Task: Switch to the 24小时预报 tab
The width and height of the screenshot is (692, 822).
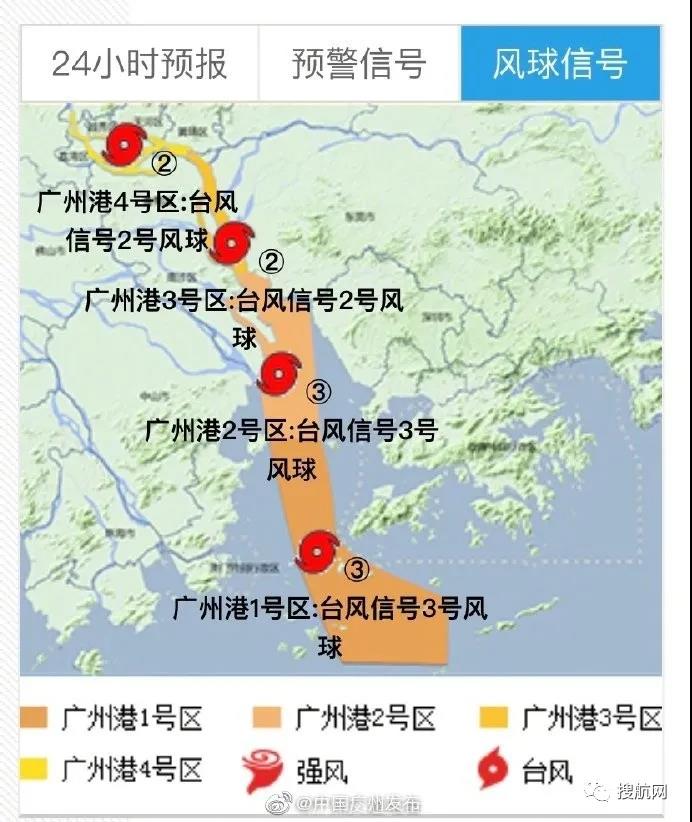Action: [x=139, y=64]
